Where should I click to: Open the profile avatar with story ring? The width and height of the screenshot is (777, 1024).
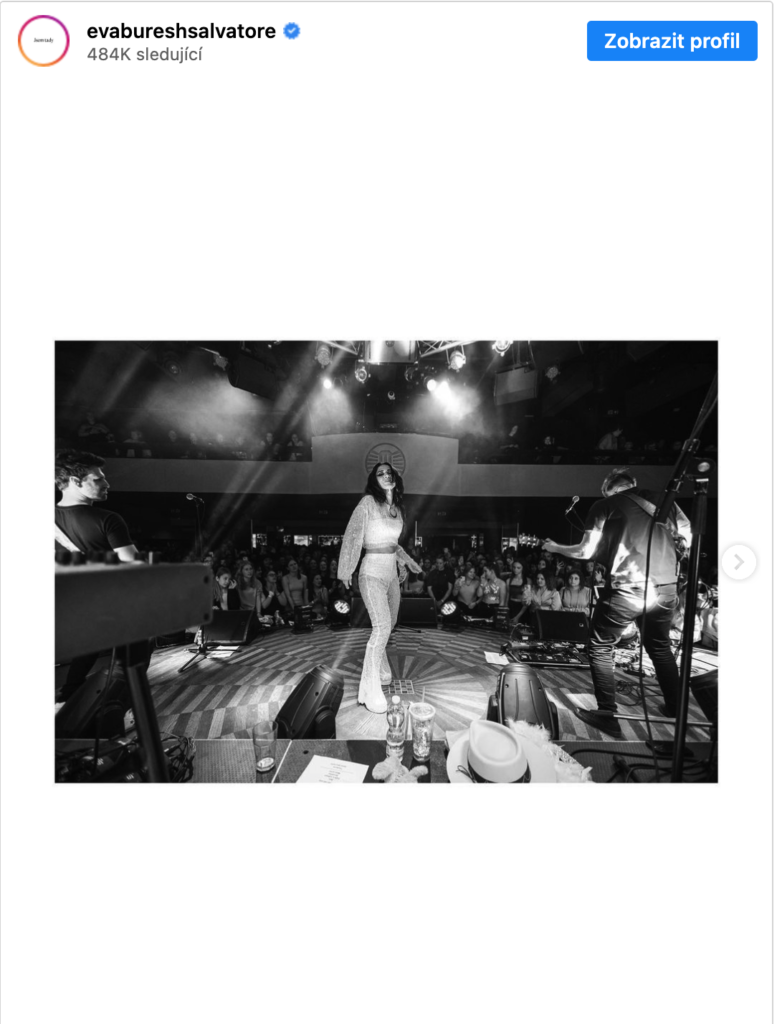click(44, 41)
